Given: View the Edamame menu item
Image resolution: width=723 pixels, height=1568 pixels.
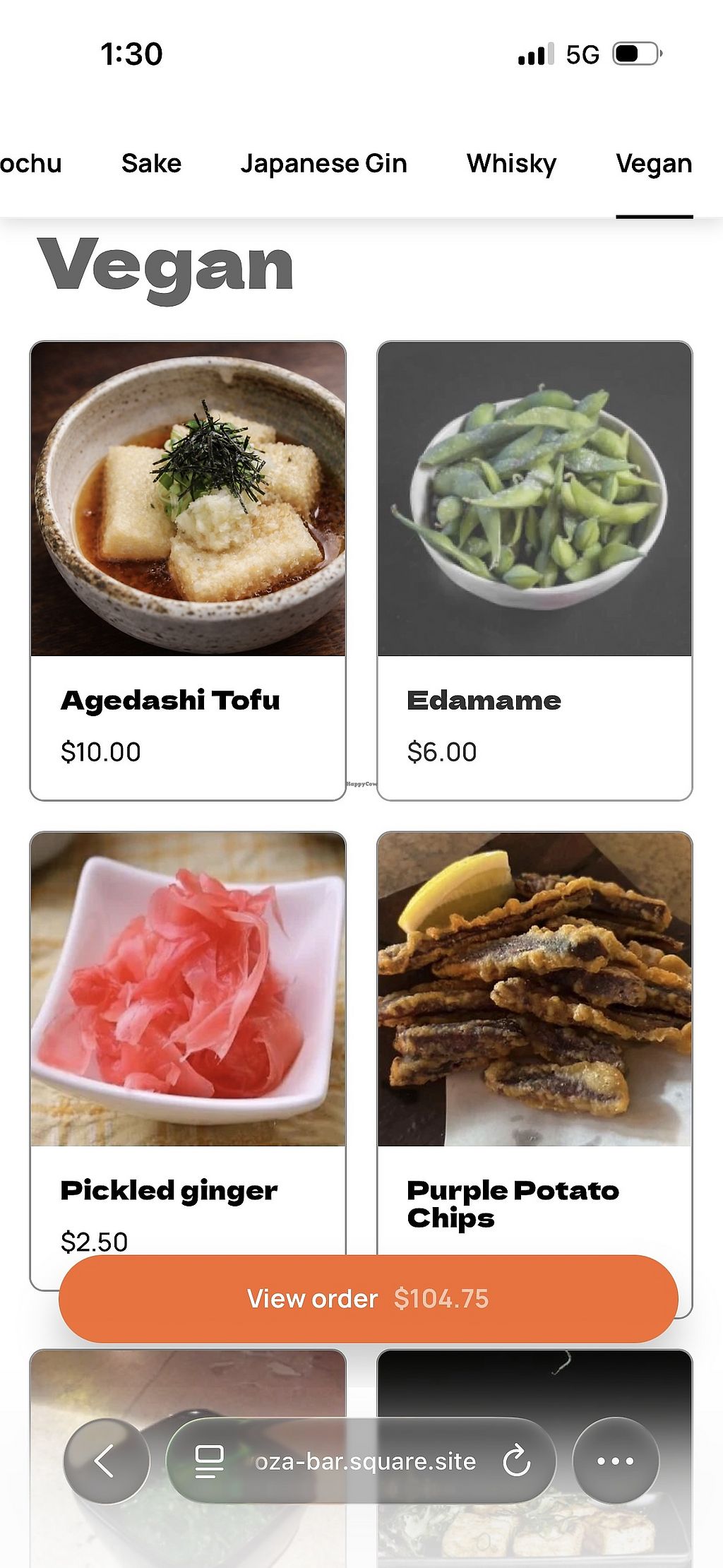Looking at the screenshot, I should point(534,569).
